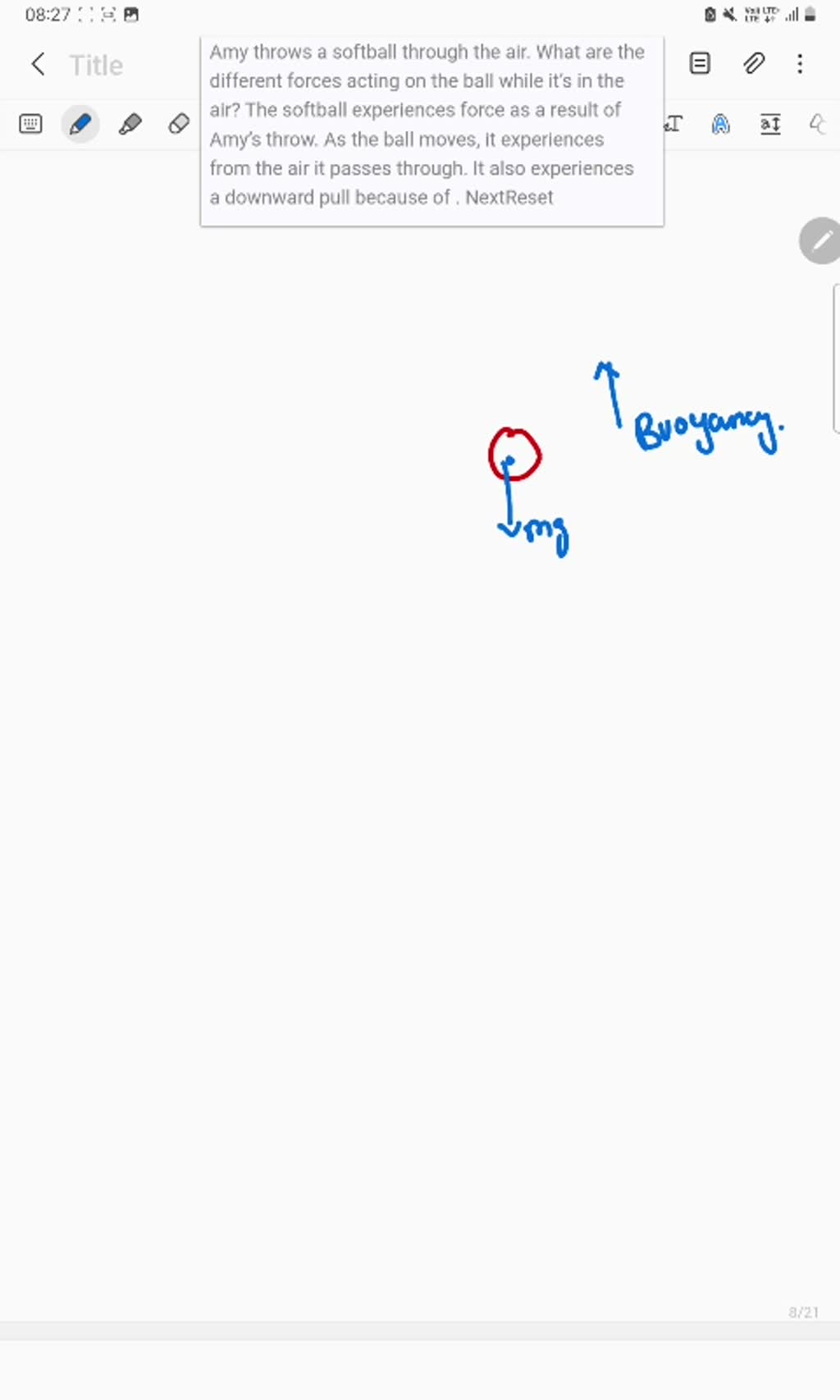Choose the highlighter tool
Image resolution: width=840 pixels, height=1400 pixels.
[130, 124]
